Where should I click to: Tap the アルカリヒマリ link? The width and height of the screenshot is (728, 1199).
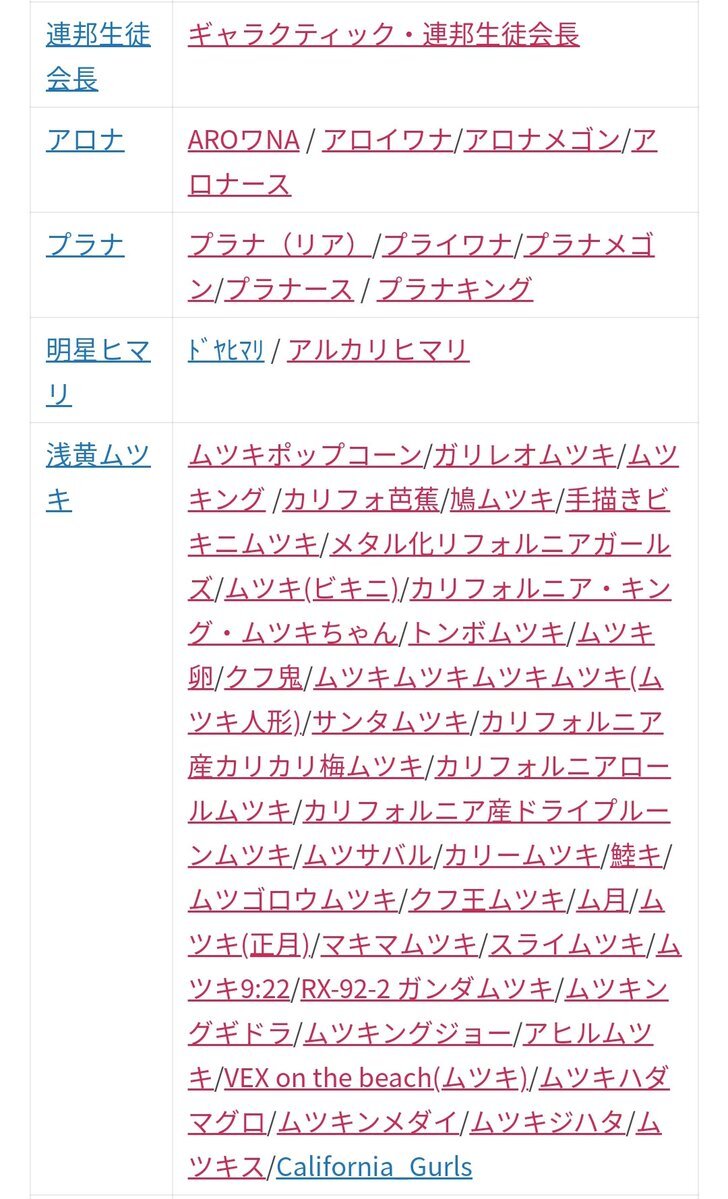pyautogui.click(x=378, y=351)
